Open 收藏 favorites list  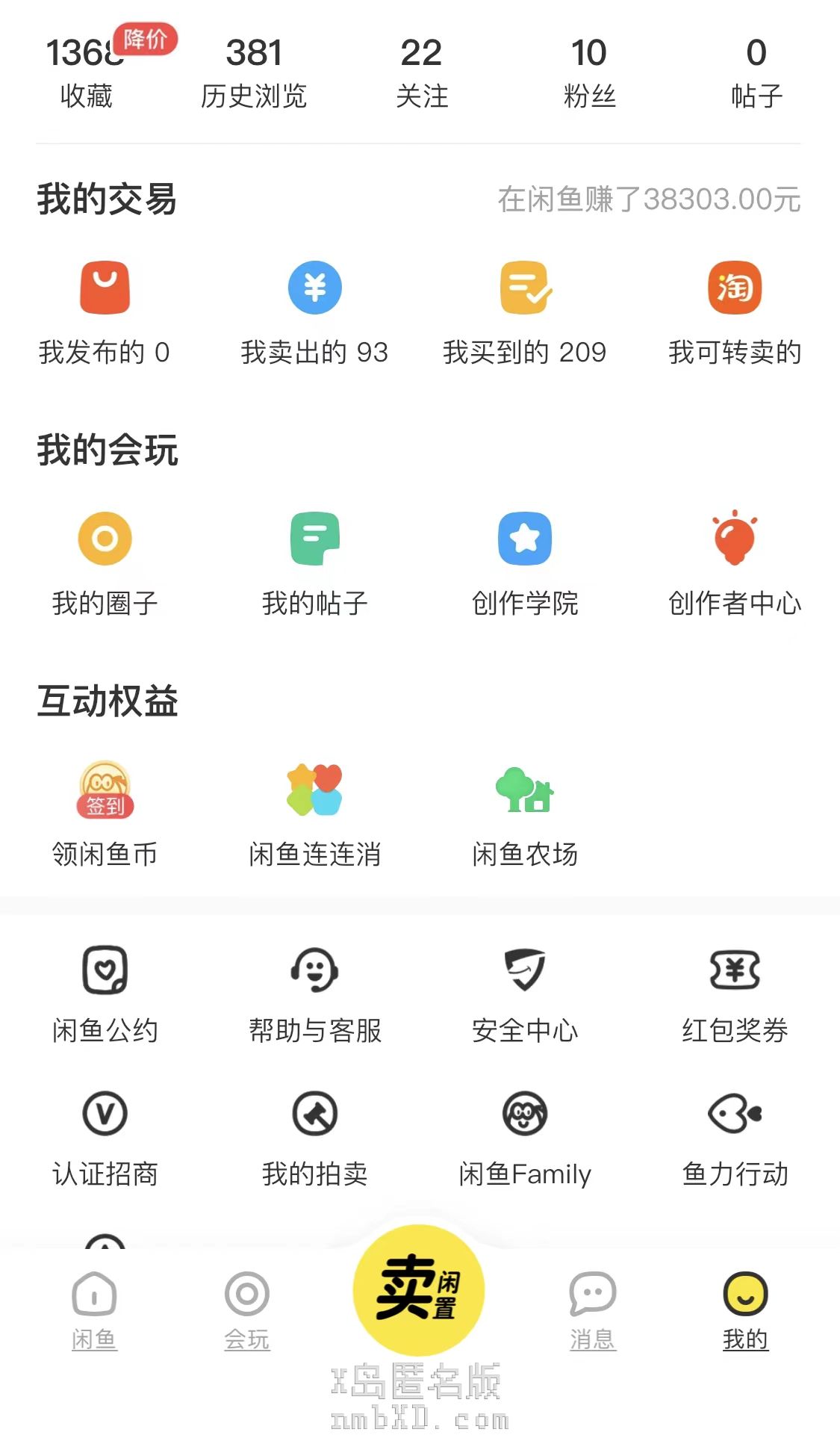(x=87, y=72)
